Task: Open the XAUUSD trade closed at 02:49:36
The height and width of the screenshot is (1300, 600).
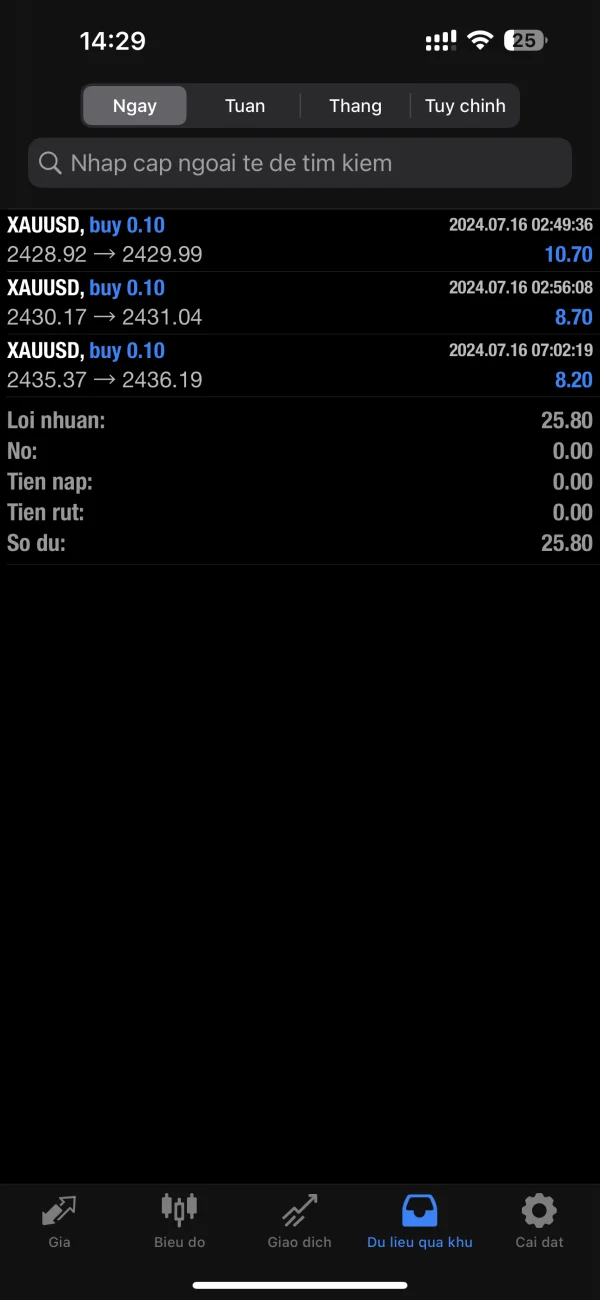Action: (x=300, y=240)
